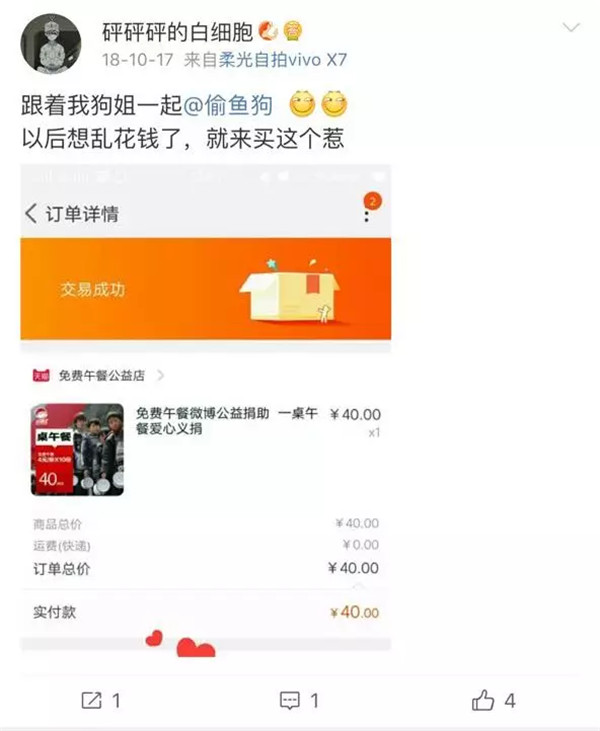This screenshot has height=731, width=600.
Task: Open the attached order screenshot image
Action: coord(205,400)
